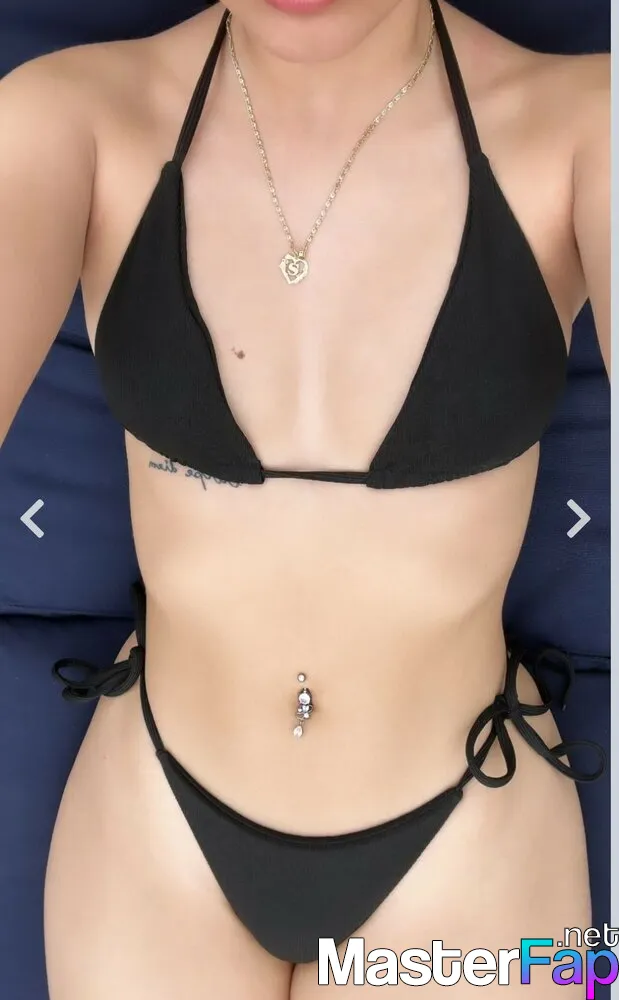The height and width of the screenshot is (1000, 619).
Task: Go to the previous image
Action: click(33, 518)
